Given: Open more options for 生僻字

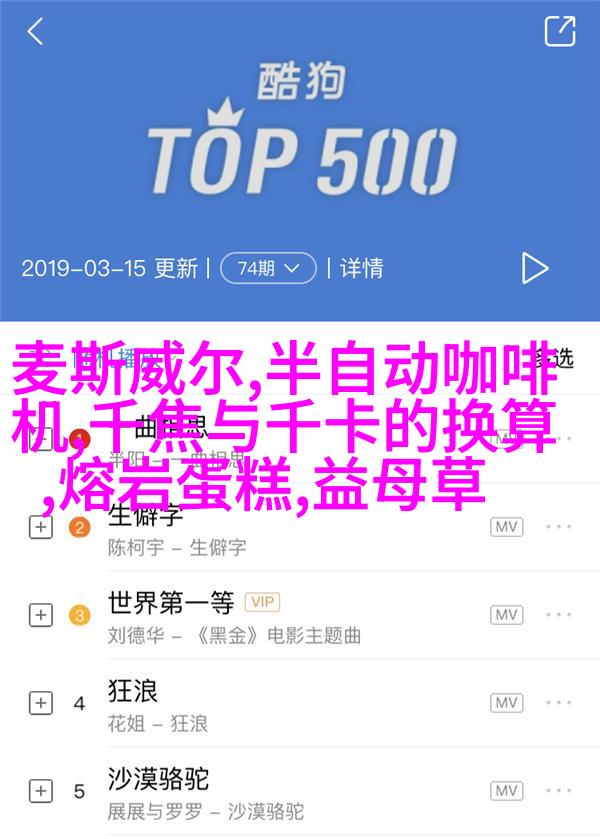Looking at the screenshot, I should pos(560,527).
